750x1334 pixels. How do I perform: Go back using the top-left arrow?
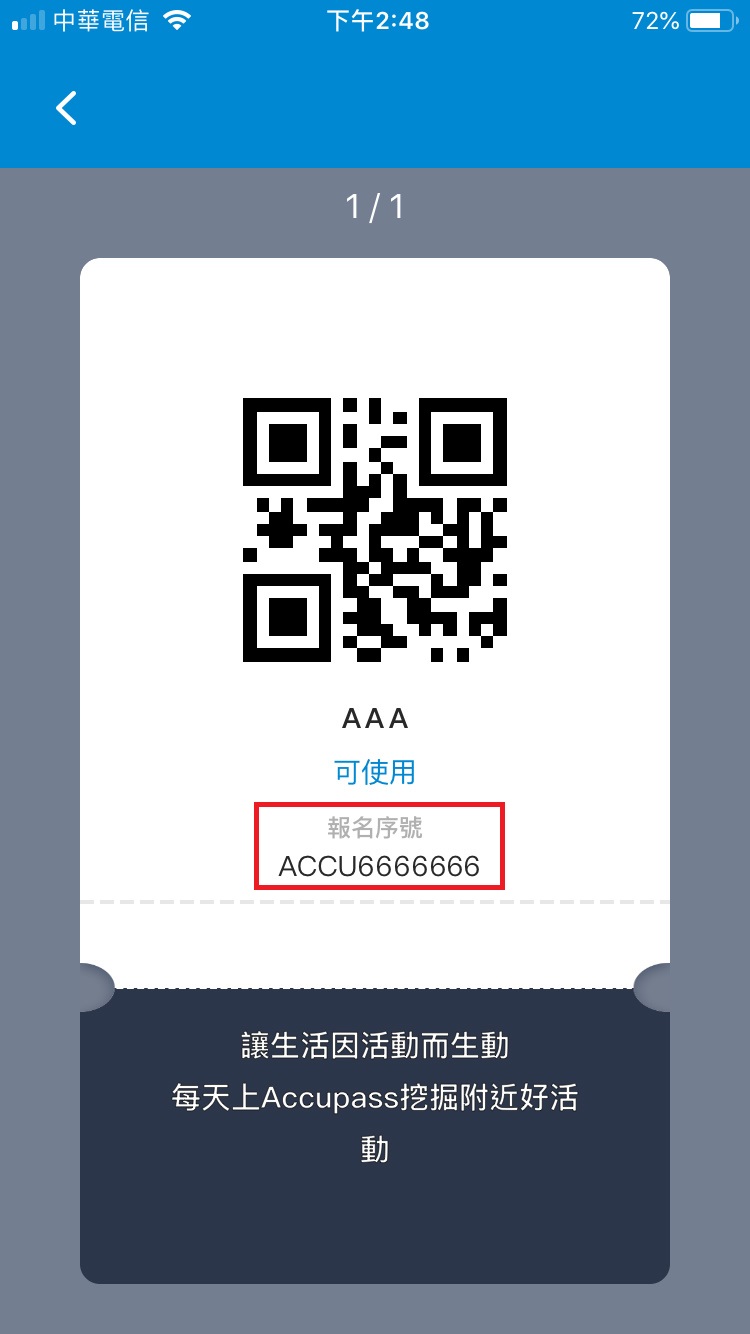(66, 108)
